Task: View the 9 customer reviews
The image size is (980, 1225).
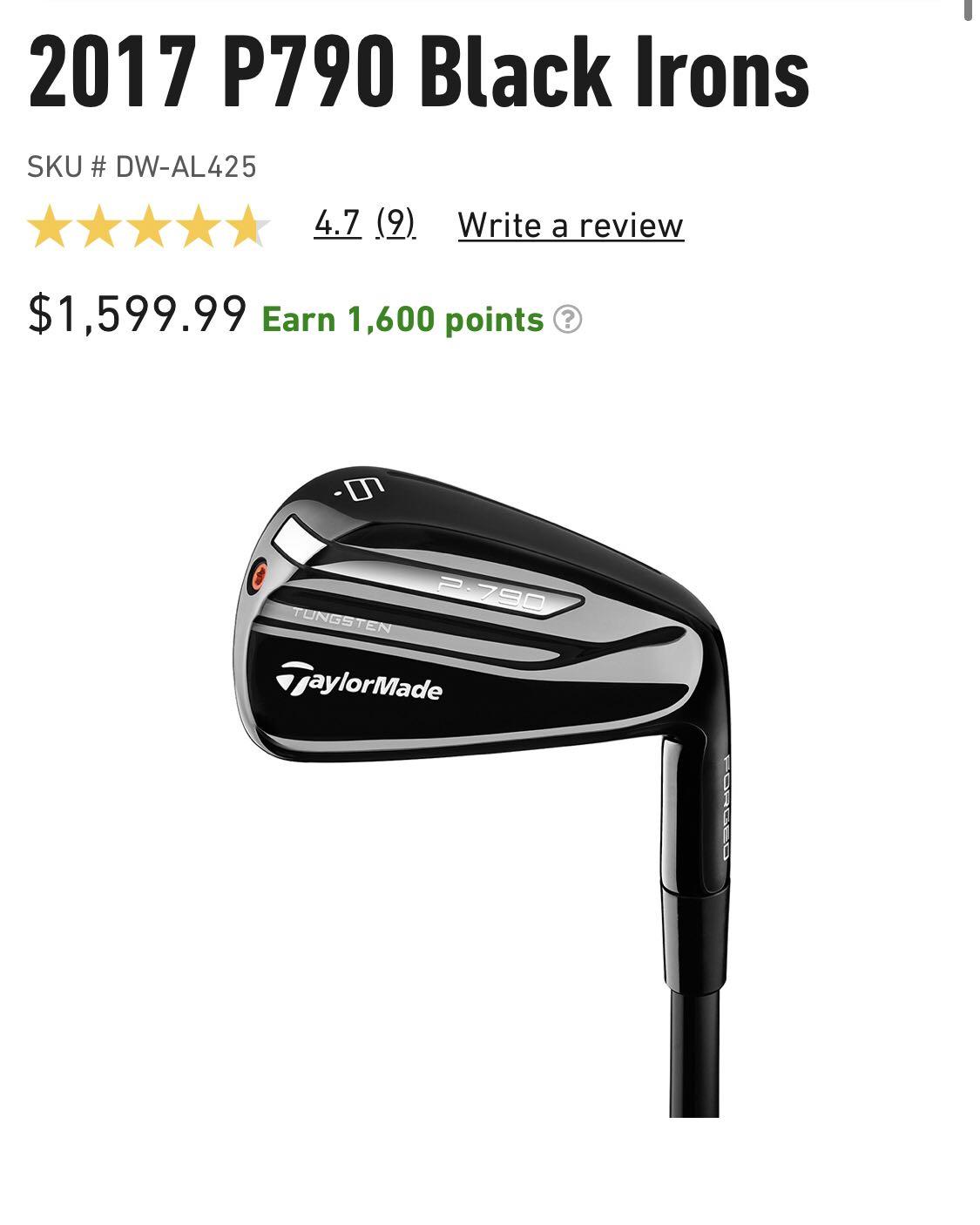Action: (394, 225)
